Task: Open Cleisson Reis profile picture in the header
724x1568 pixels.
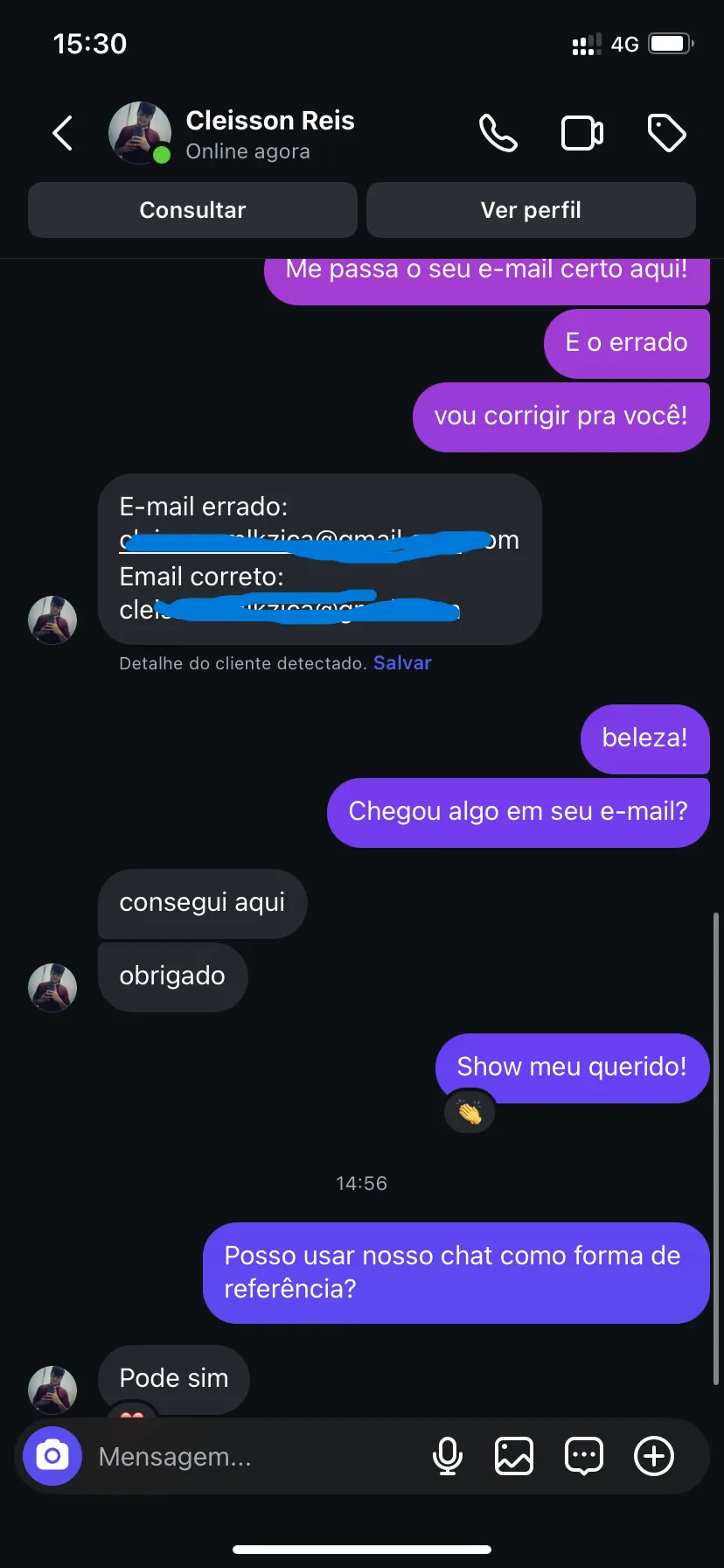Action: [139, 133]
